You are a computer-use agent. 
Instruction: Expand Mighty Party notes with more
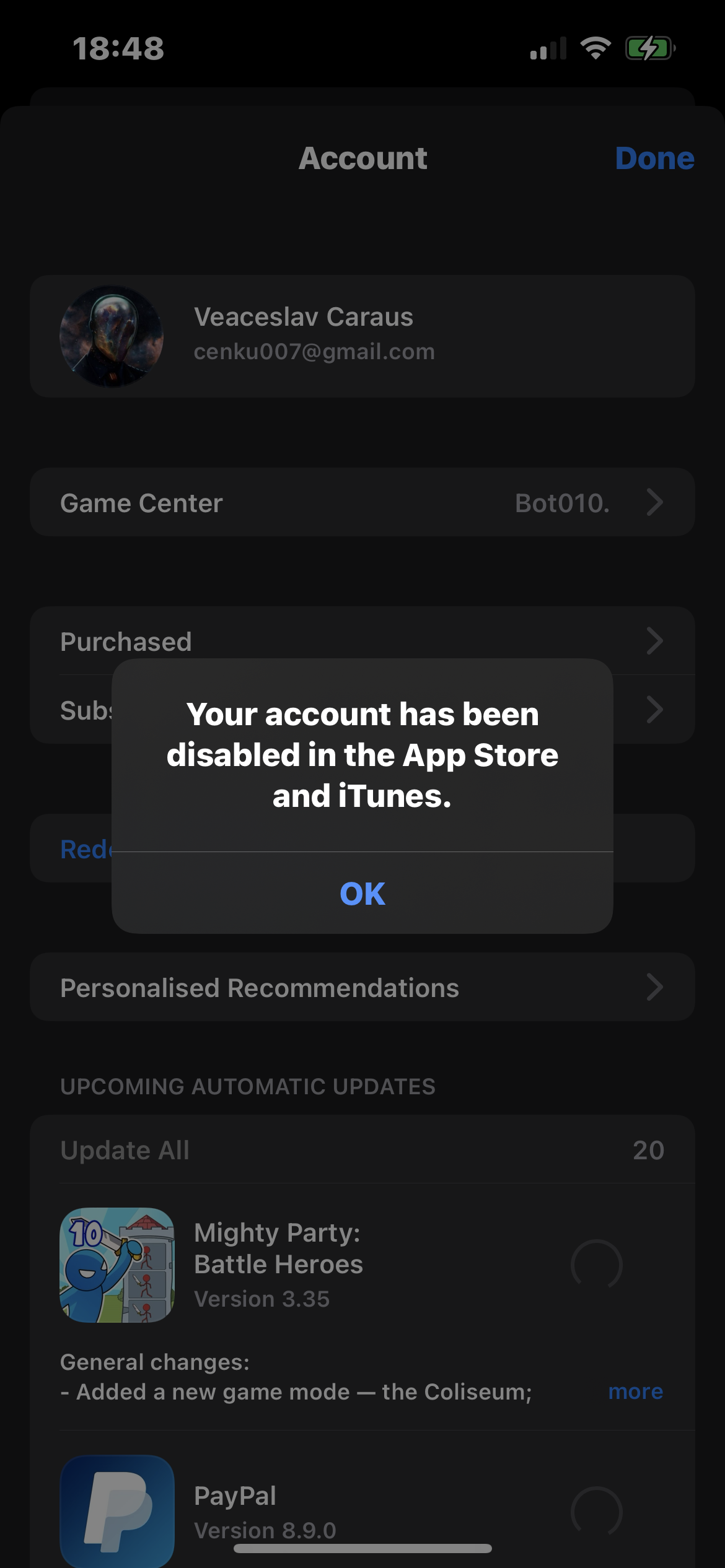635,1392
